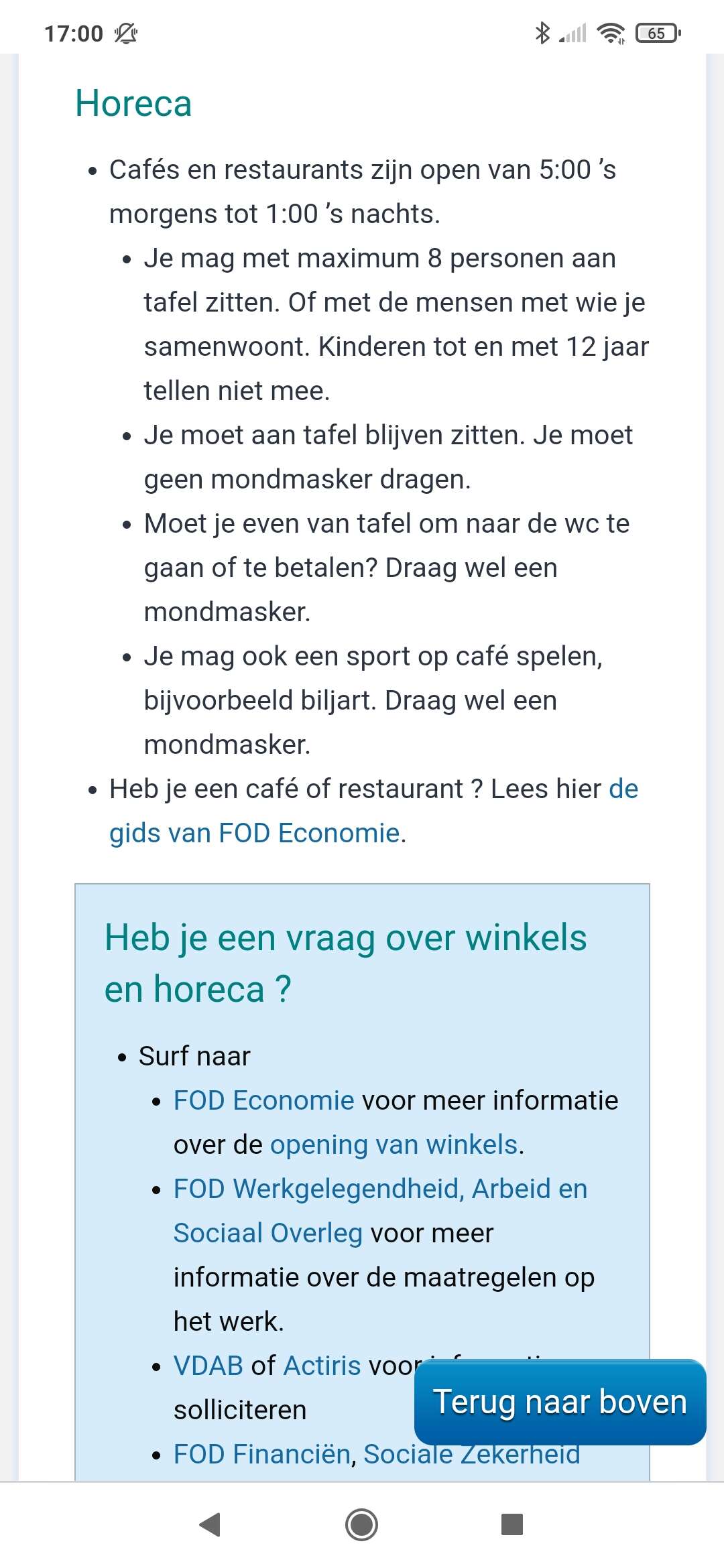Open recent apps with the square button
The width and height of the screenshot is (724, 1568).
point(512,1524)
